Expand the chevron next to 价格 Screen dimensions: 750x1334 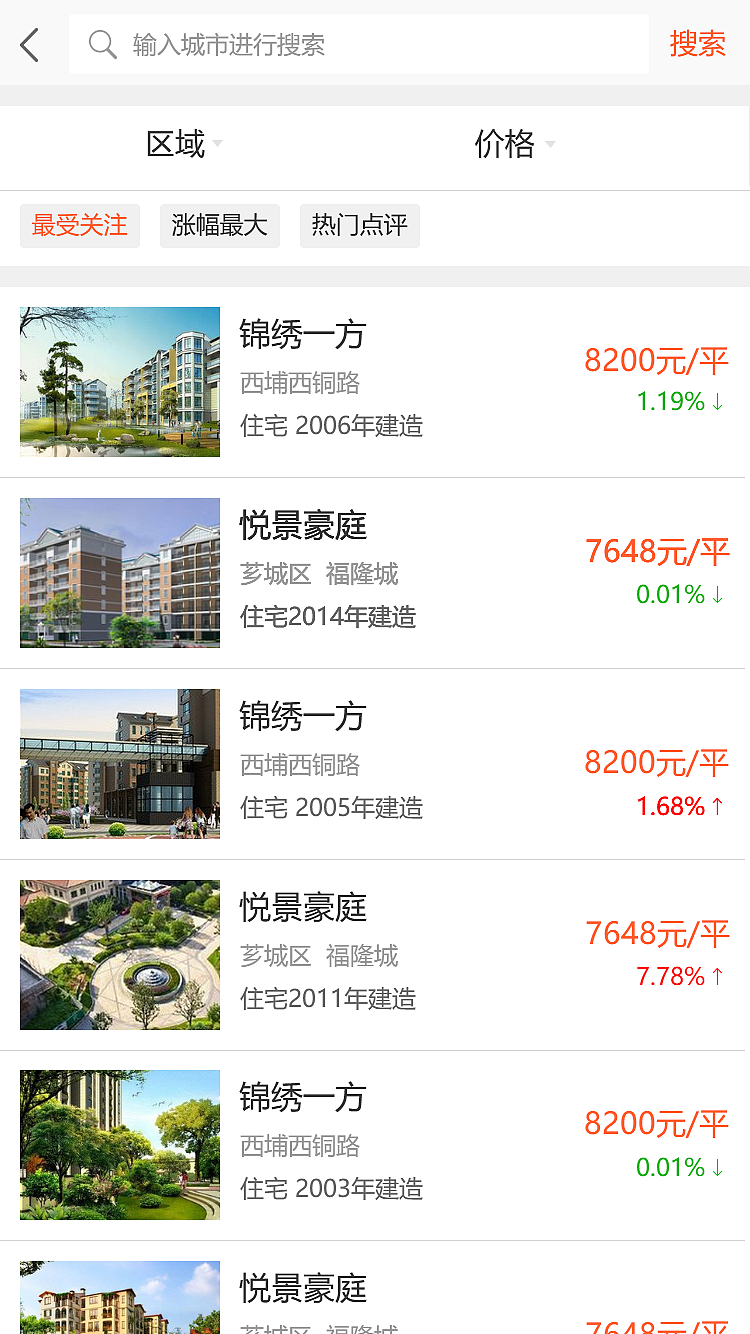(549, 146)
